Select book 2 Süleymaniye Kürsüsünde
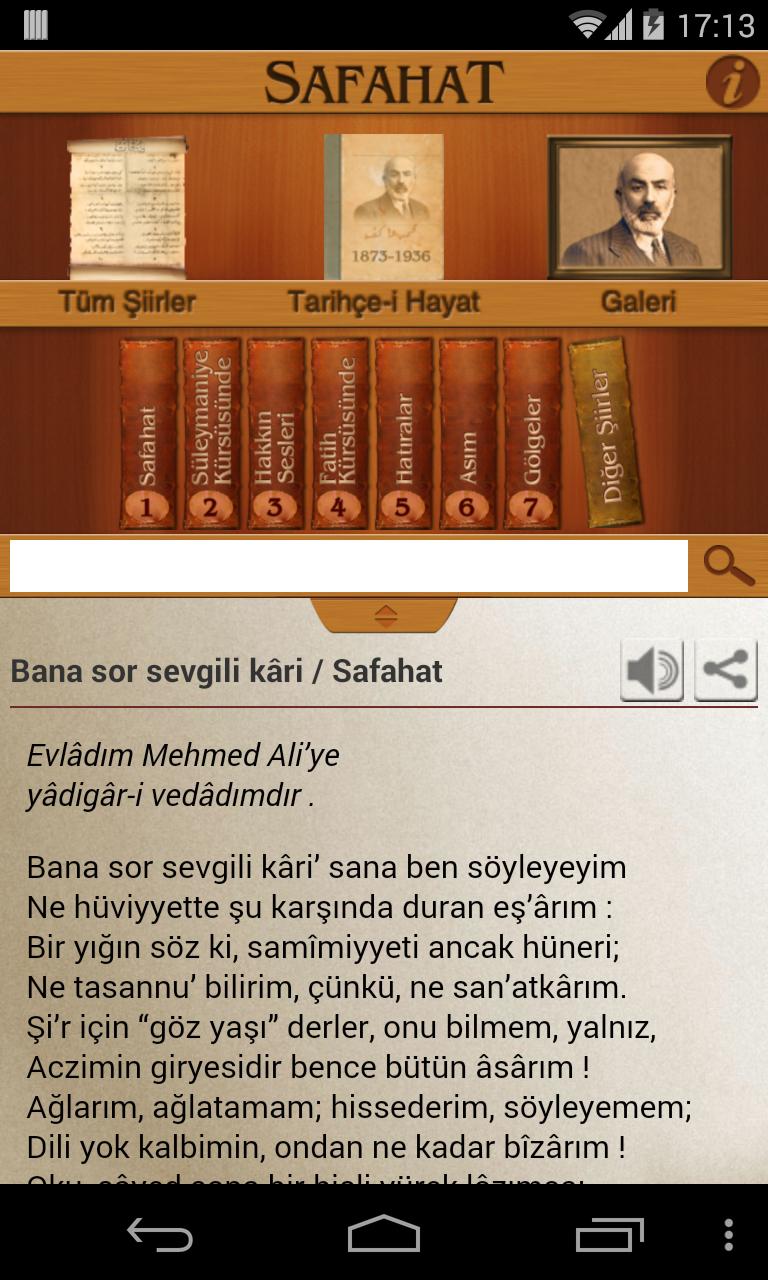This screenshot has height=1280, width=768. click(x=211, y=433)
